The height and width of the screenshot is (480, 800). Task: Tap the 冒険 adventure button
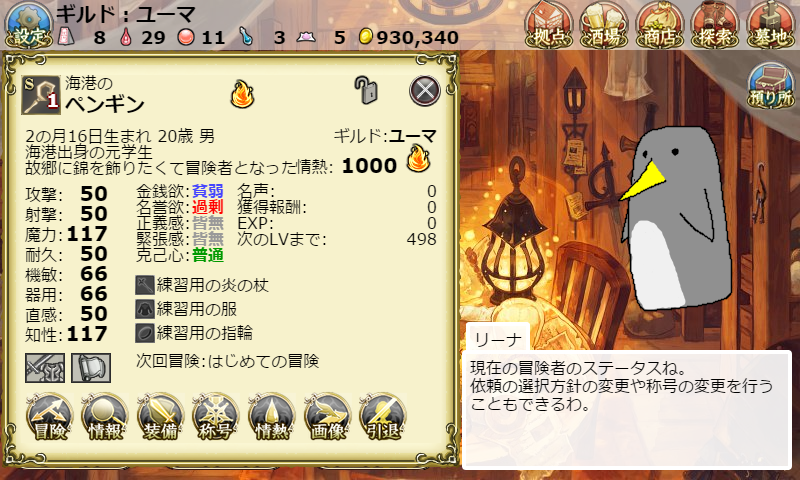48,417
